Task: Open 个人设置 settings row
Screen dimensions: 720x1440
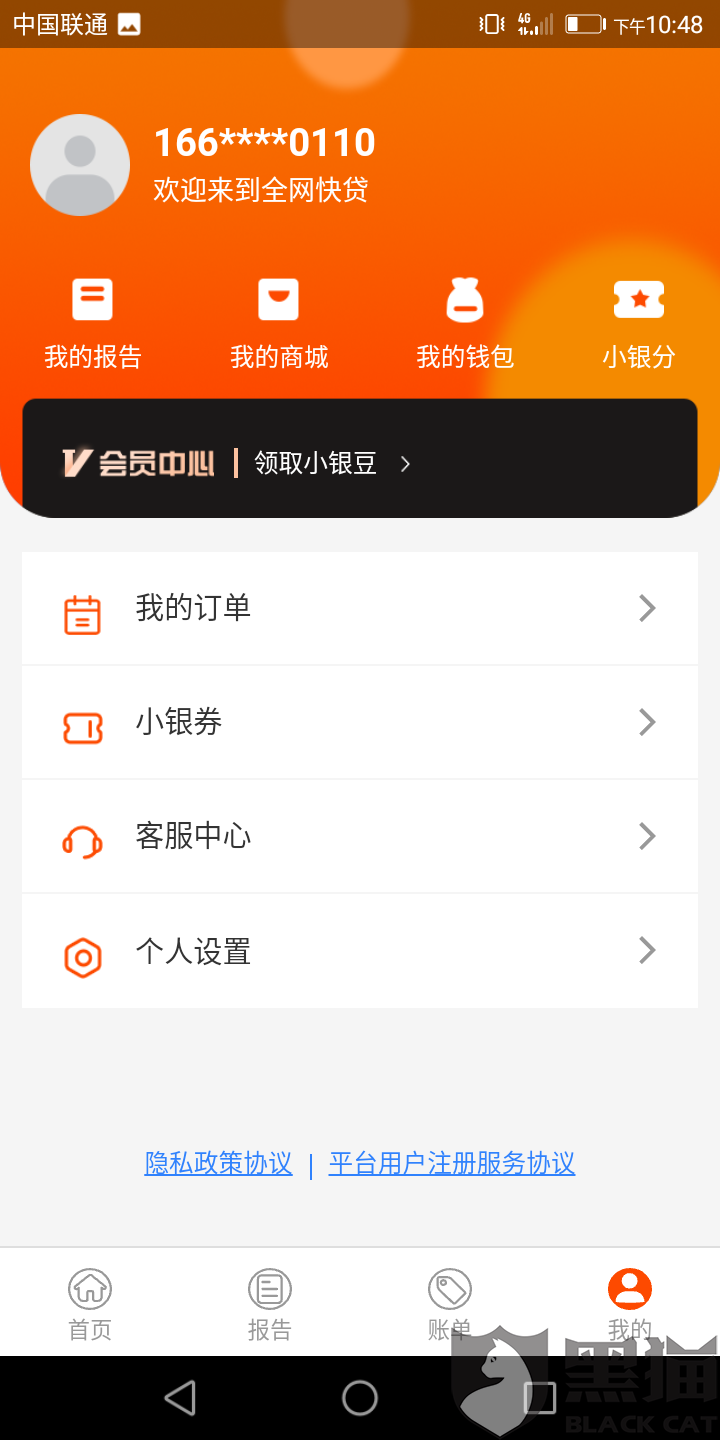Action: tap(360, 951)
